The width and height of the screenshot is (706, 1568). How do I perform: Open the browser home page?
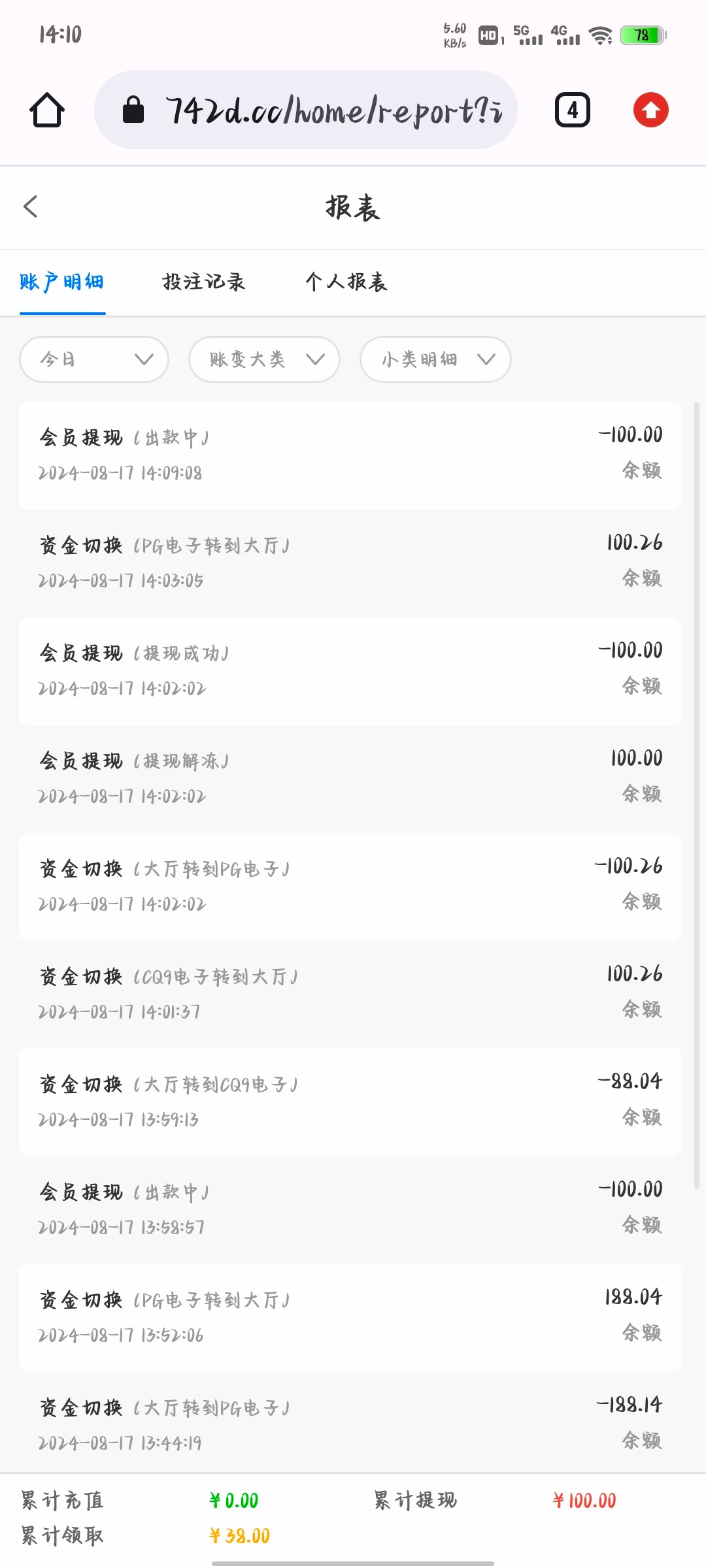coord(47,110)
